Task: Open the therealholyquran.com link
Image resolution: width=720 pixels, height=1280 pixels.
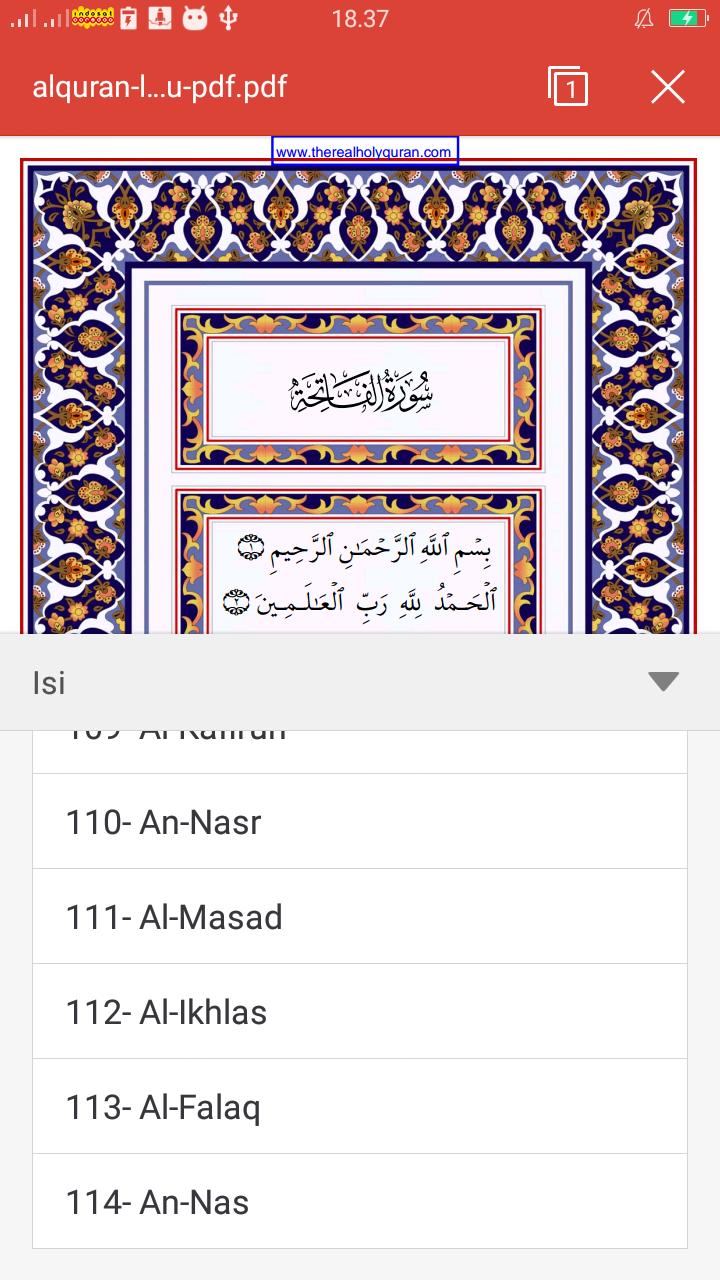Action: pyautogui.click(x=364, y=152)
